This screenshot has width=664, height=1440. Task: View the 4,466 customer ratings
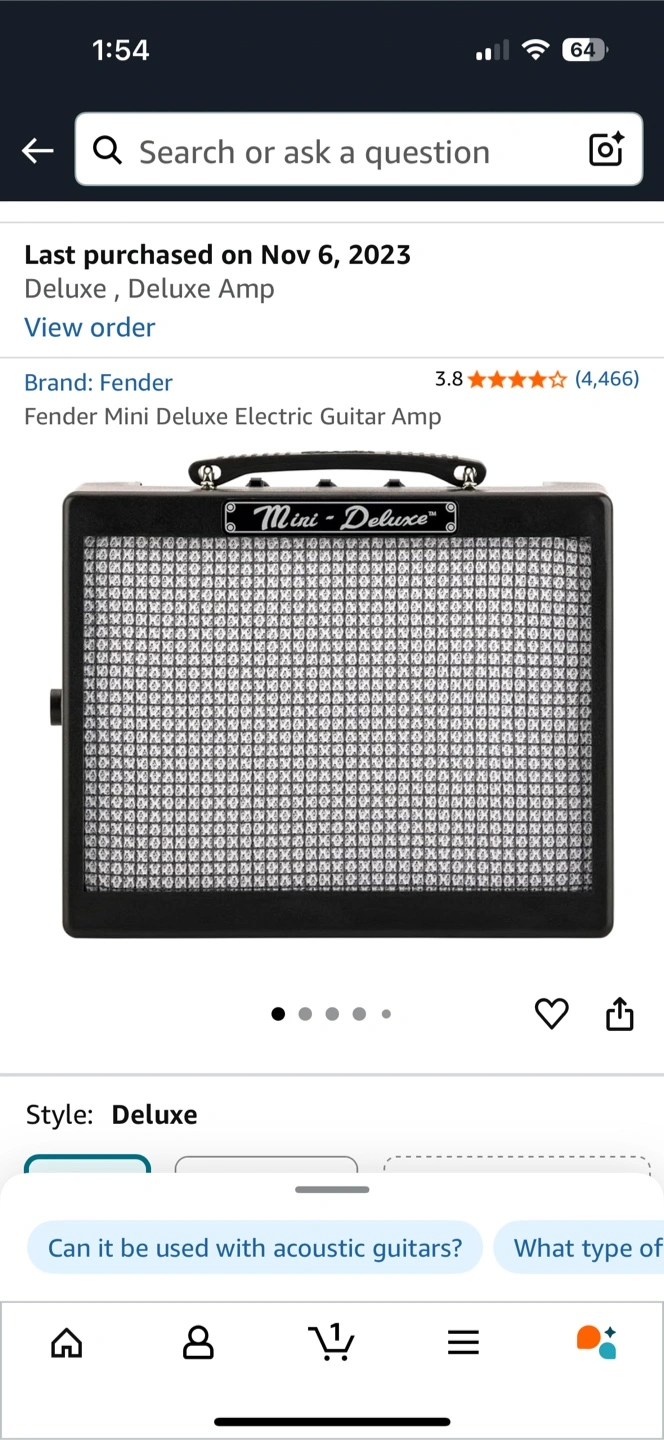607,379
